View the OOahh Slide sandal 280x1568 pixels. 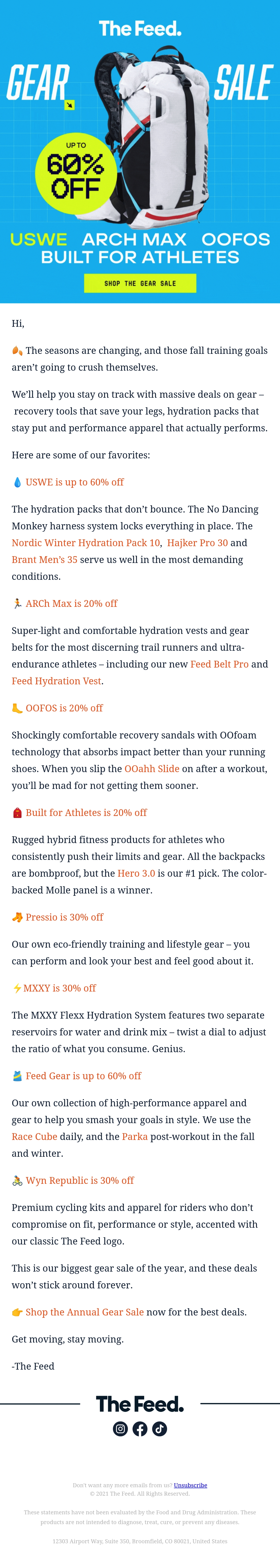point(152,769)
